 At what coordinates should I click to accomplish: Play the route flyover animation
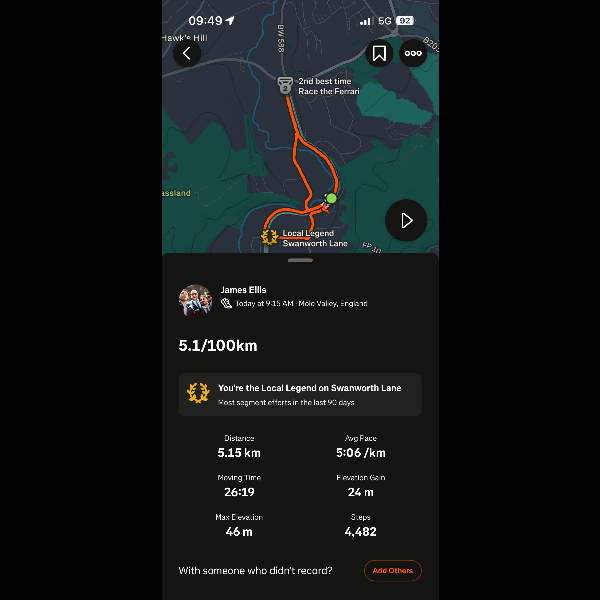[406, 220]
